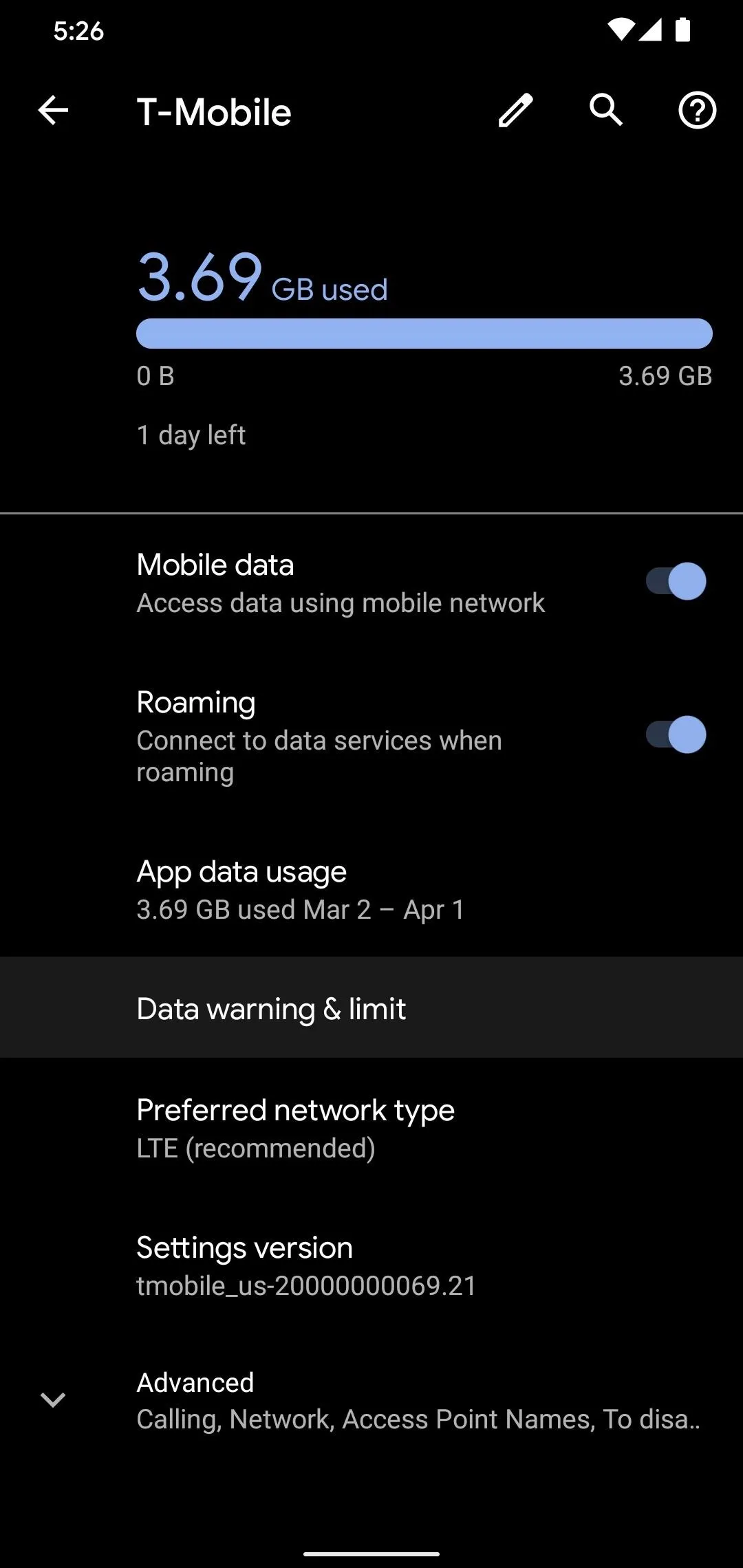Select Preferred network type
743x1568 pixels.
[x=371, y=1127]
